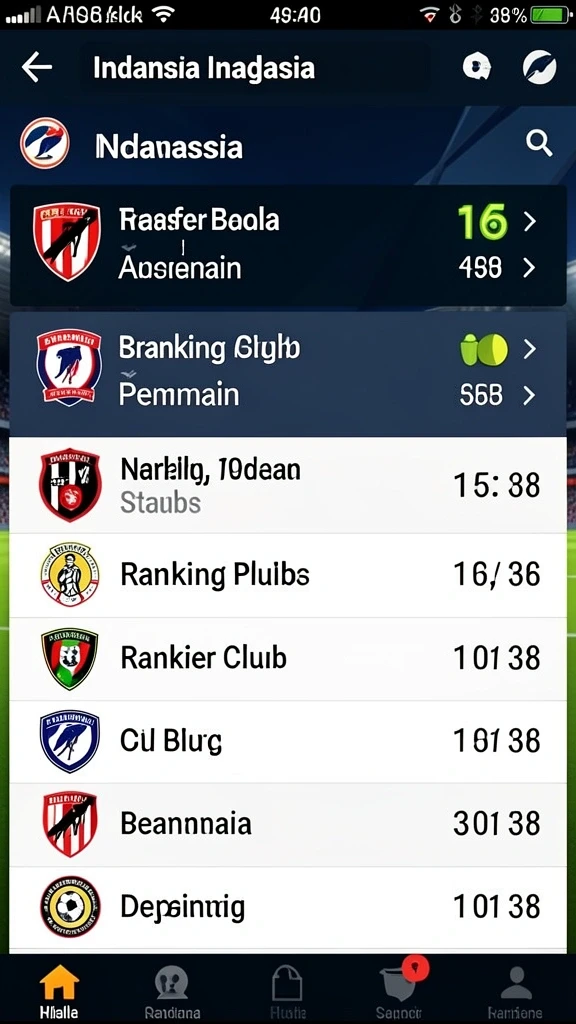Go back with the arrow icon
The image size is (576, 1024).
coord(37,68)
